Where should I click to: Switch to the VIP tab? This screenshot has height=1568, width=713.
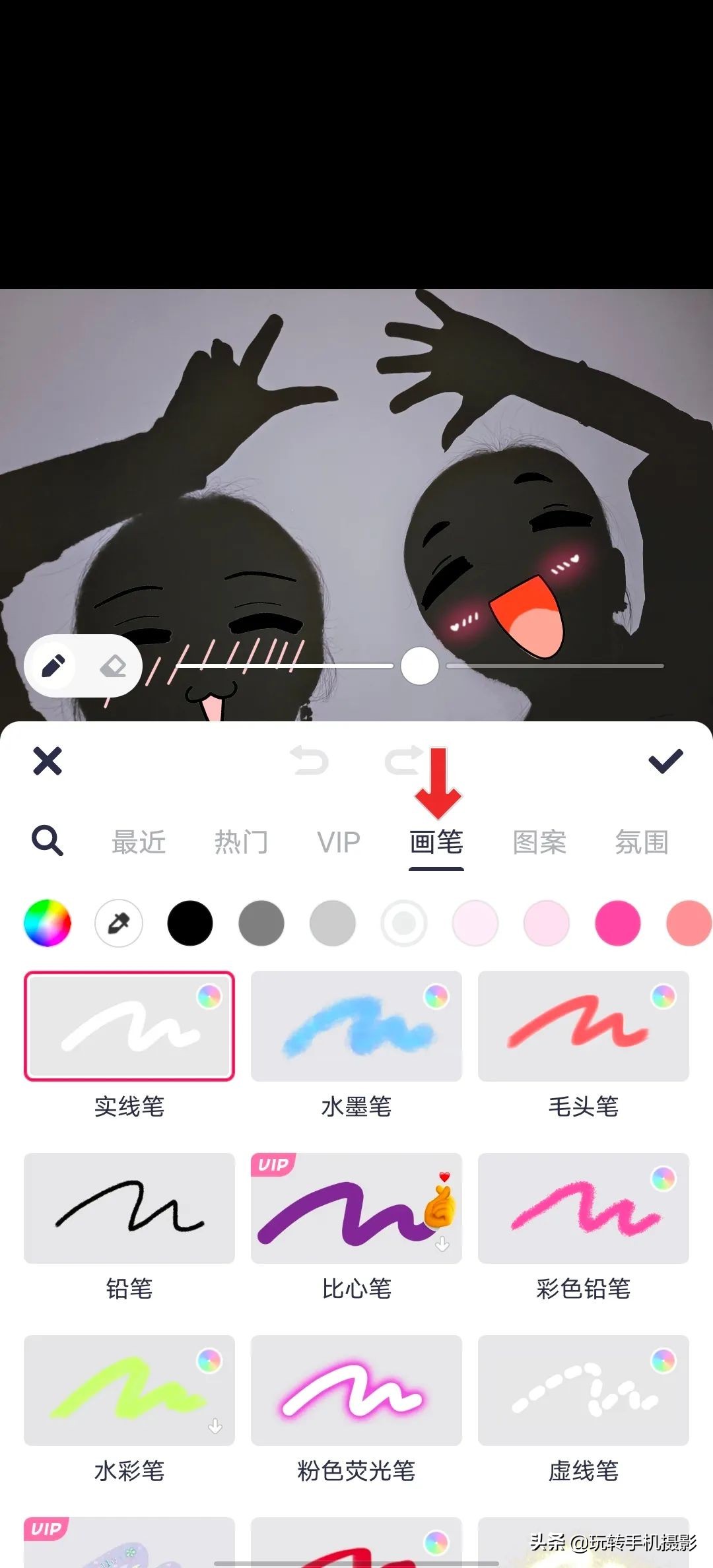(x=339, y=842)
